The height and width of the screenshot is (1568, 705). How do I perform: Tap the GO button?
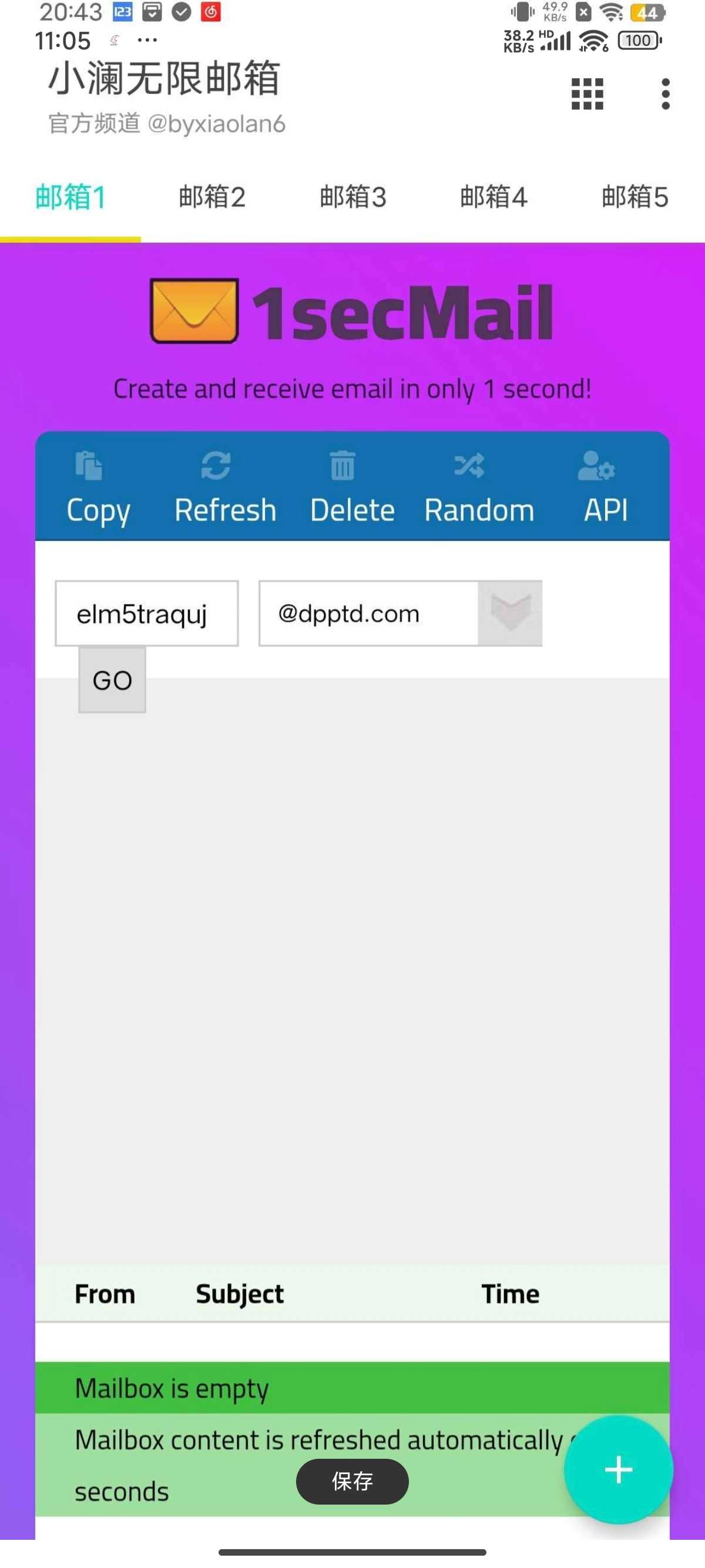coord(112,680)
